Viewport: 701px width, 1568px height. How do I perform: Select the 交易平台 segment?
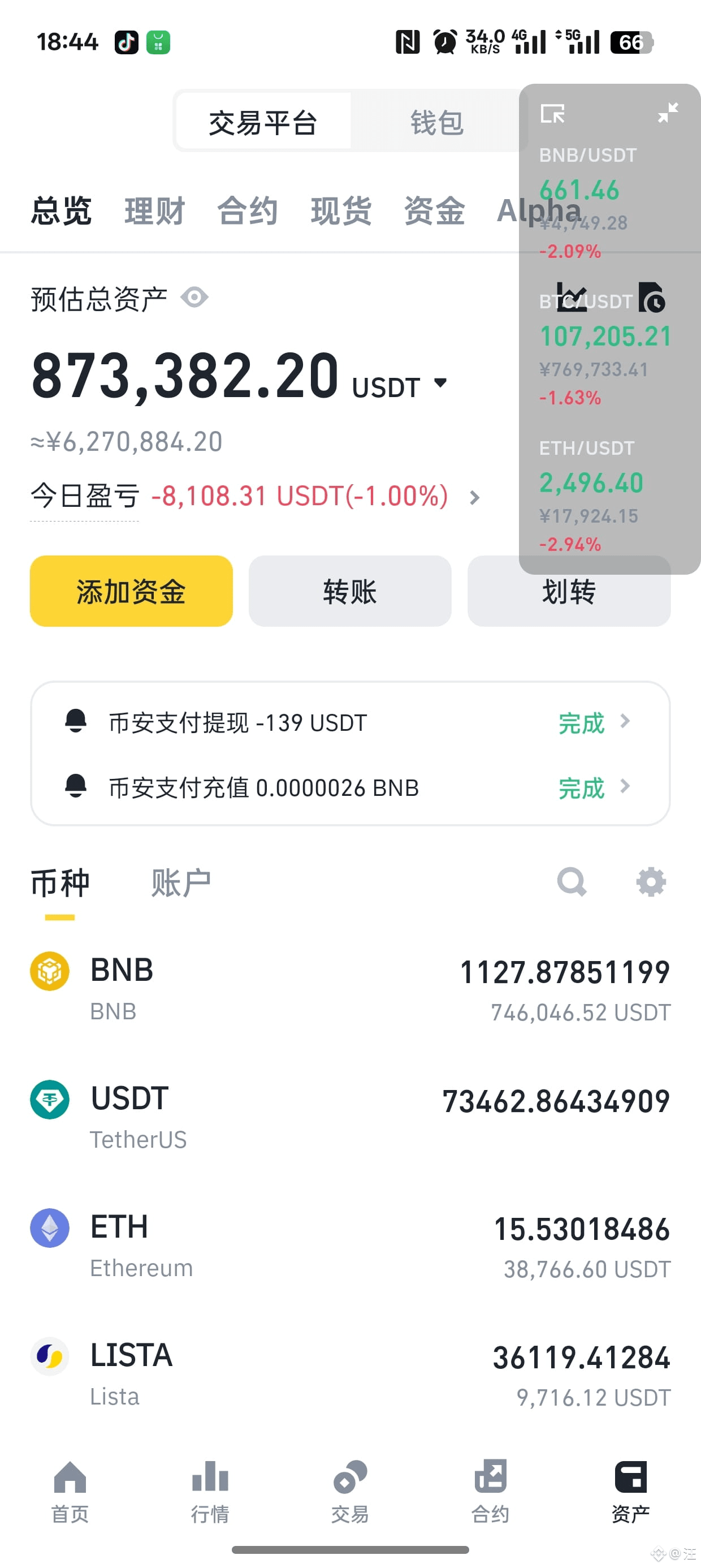(263, 122)
